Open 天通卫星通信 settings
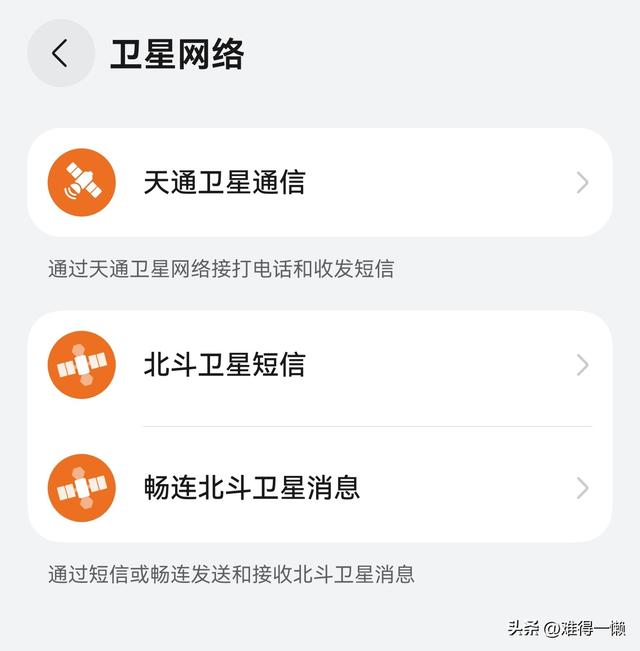 pyautogui.click(x=319, y=183)
